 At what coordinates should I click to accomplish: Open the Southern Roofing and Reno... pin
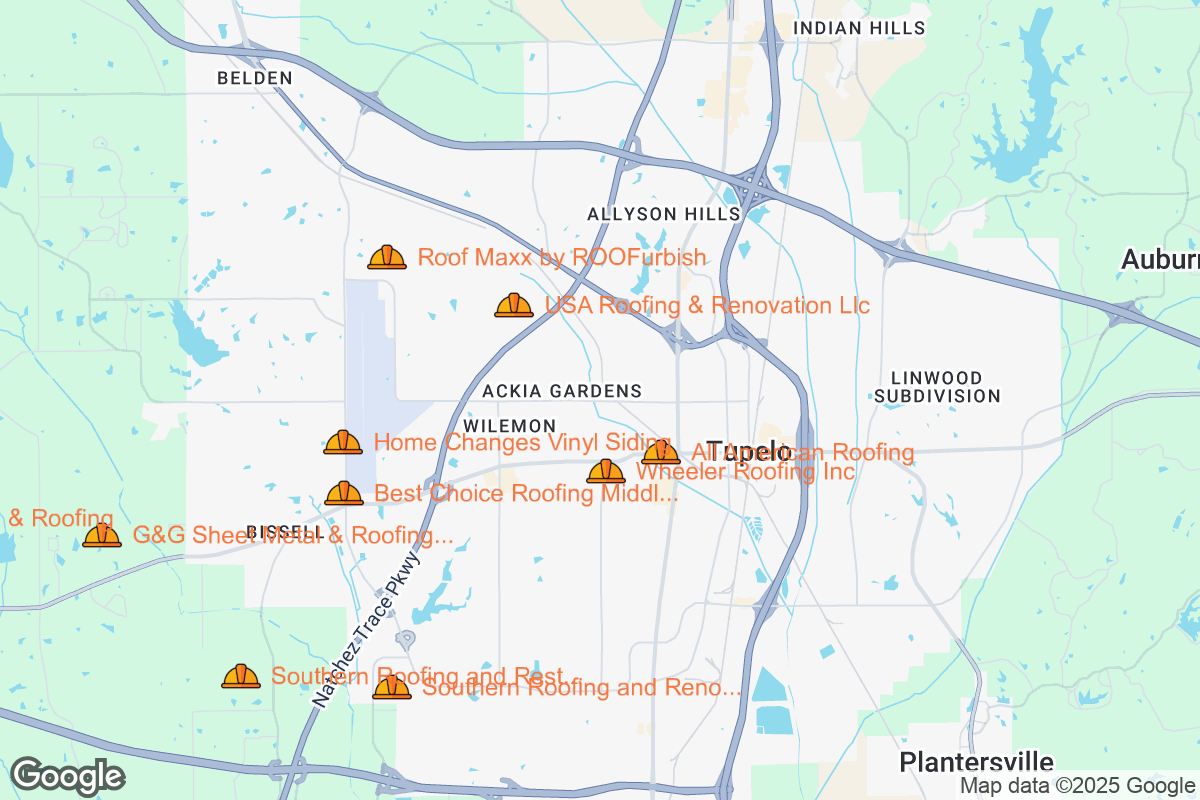(392, 688)
